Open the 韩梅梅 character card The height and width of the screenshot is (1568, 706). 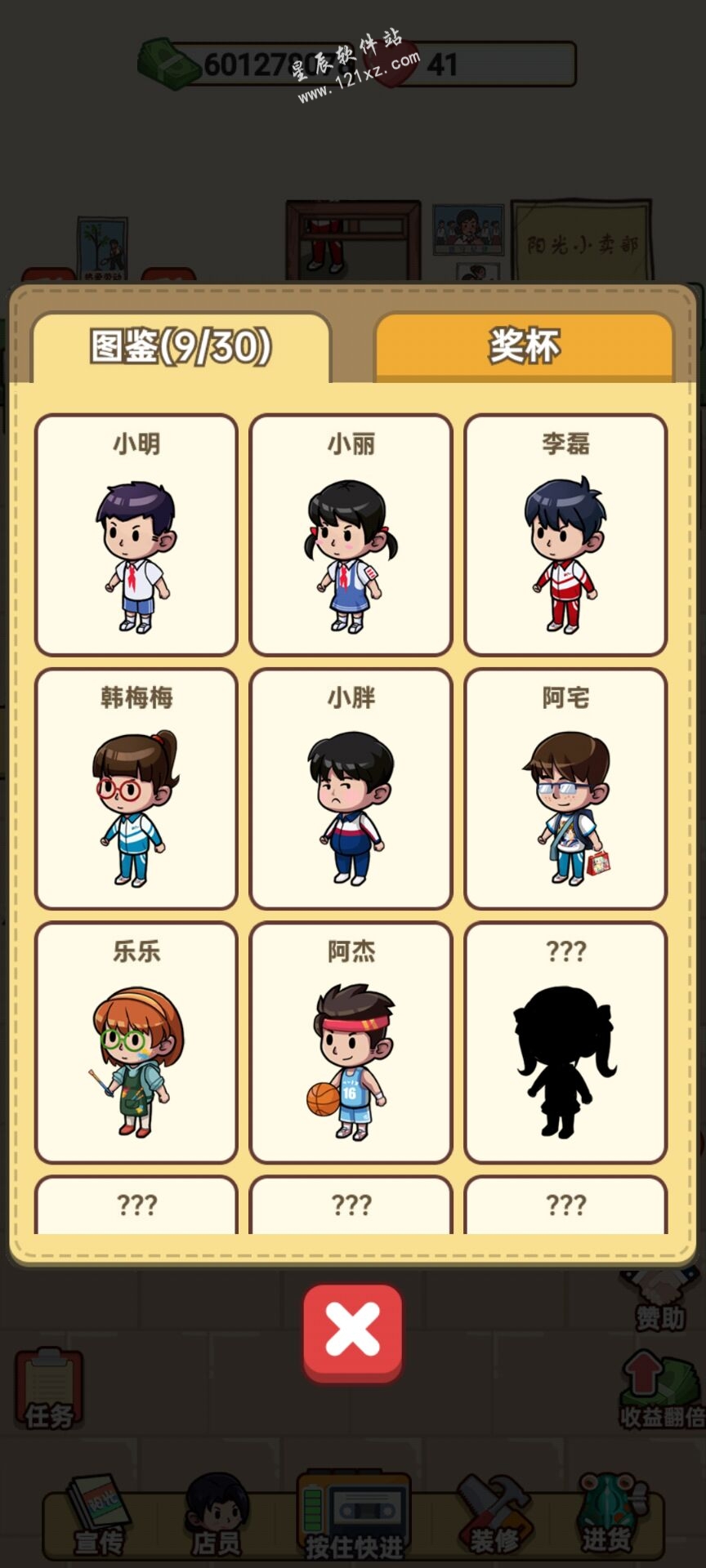pos(136,789)
